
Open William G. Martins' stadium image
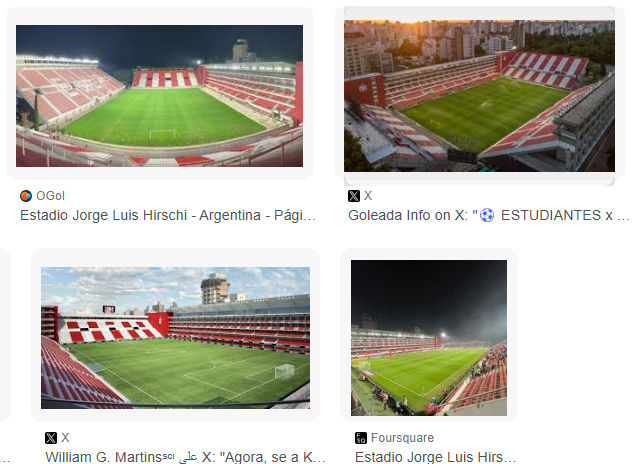[x=175, y=337]
